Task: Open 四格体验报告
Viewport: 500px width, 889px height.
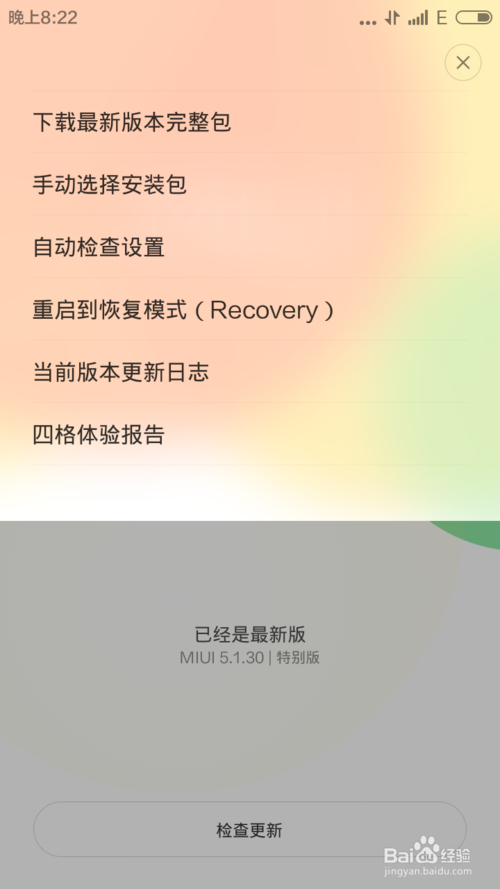Action: pyautogui.click(x=249, y=434)
